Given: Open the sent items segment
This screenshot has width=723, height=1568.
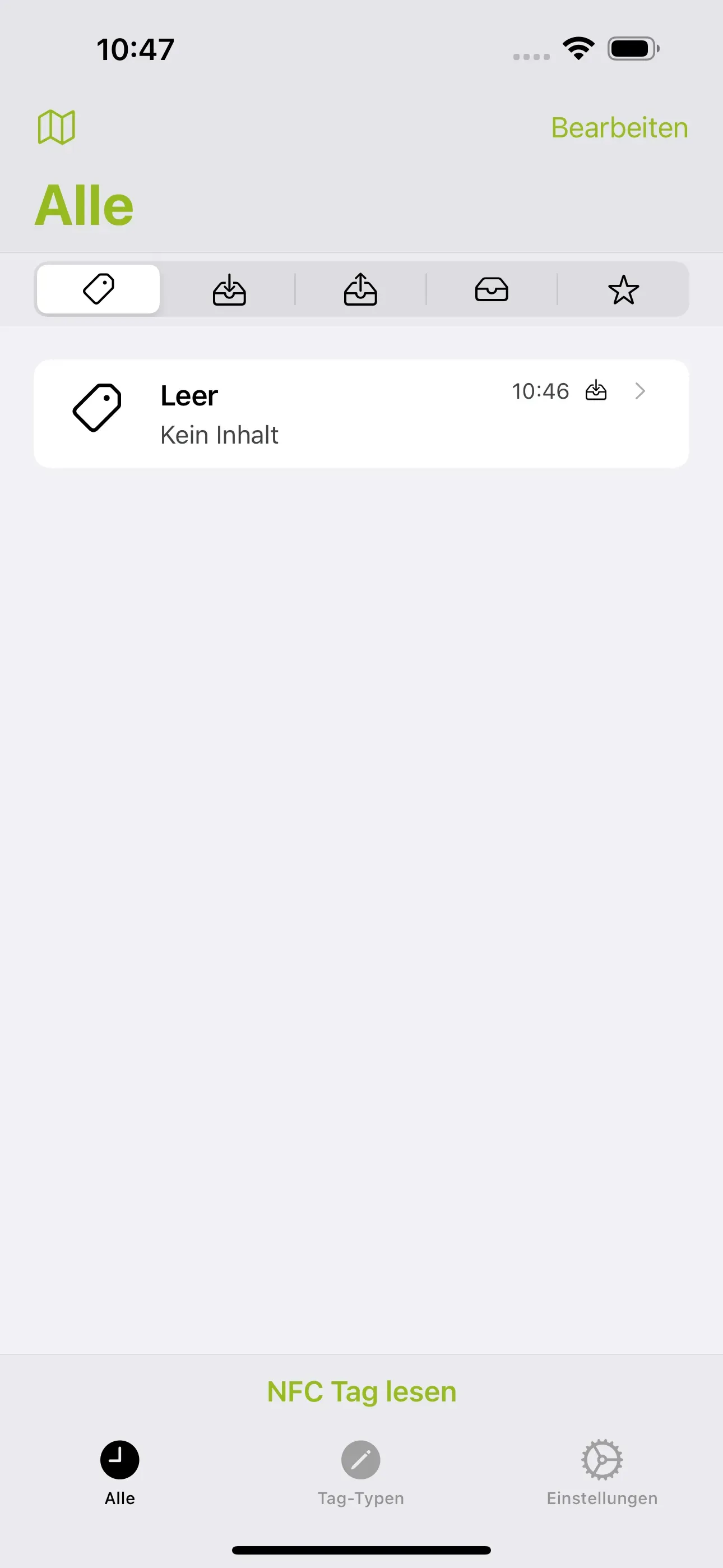Looking at the screenshot, I should pyautogui.click(x=361, y=289).
